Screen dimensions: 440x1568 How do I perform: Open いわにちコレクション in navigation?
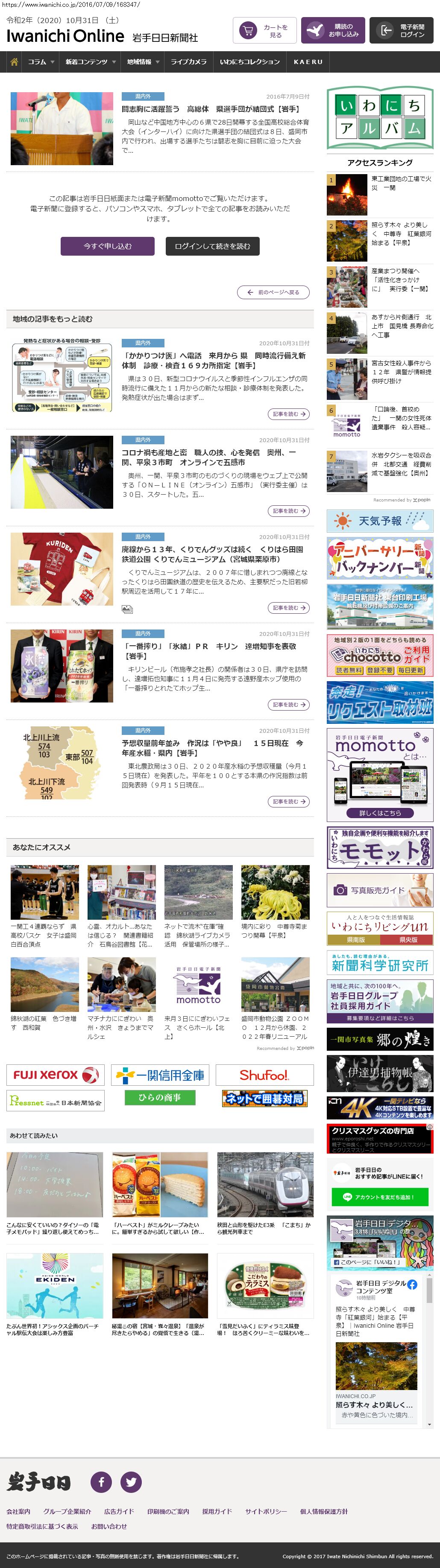pyautogui.click(x=250, y=61)
